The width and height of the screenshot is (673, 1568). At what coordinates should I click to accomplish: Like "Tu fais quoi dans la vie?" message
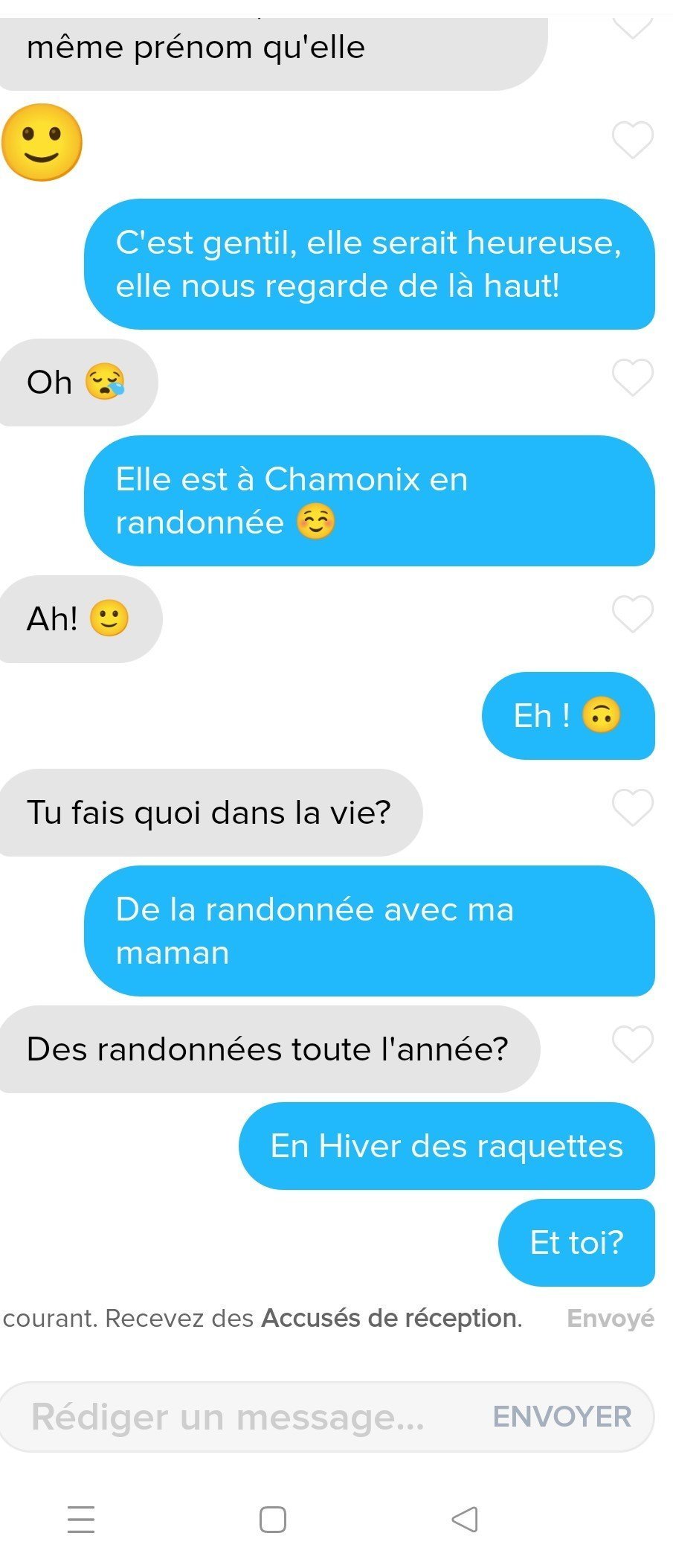[632, 807]
